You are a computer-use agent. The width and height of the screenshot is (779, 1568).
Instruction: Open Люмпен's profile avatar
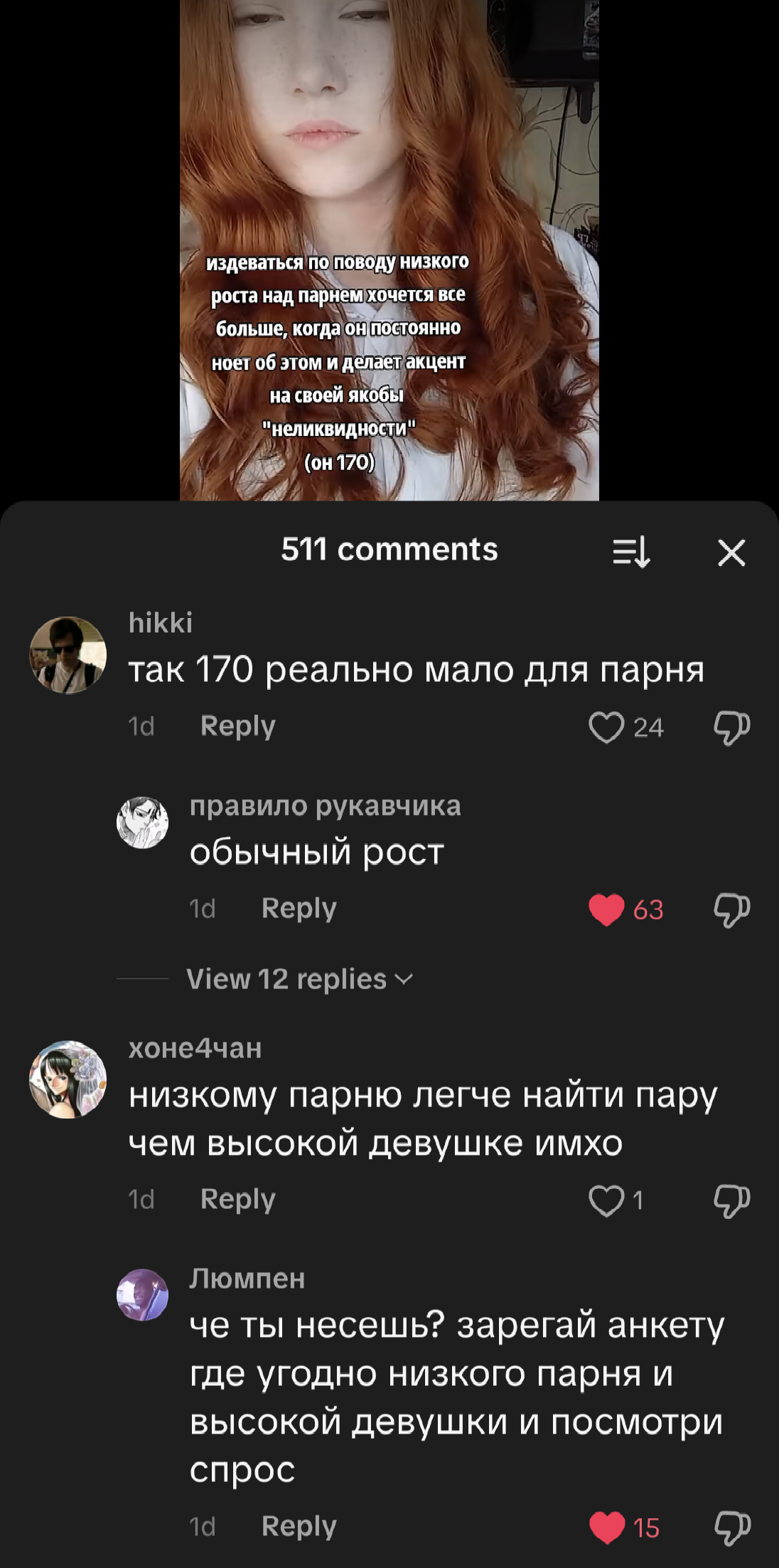coord(142,1295)
